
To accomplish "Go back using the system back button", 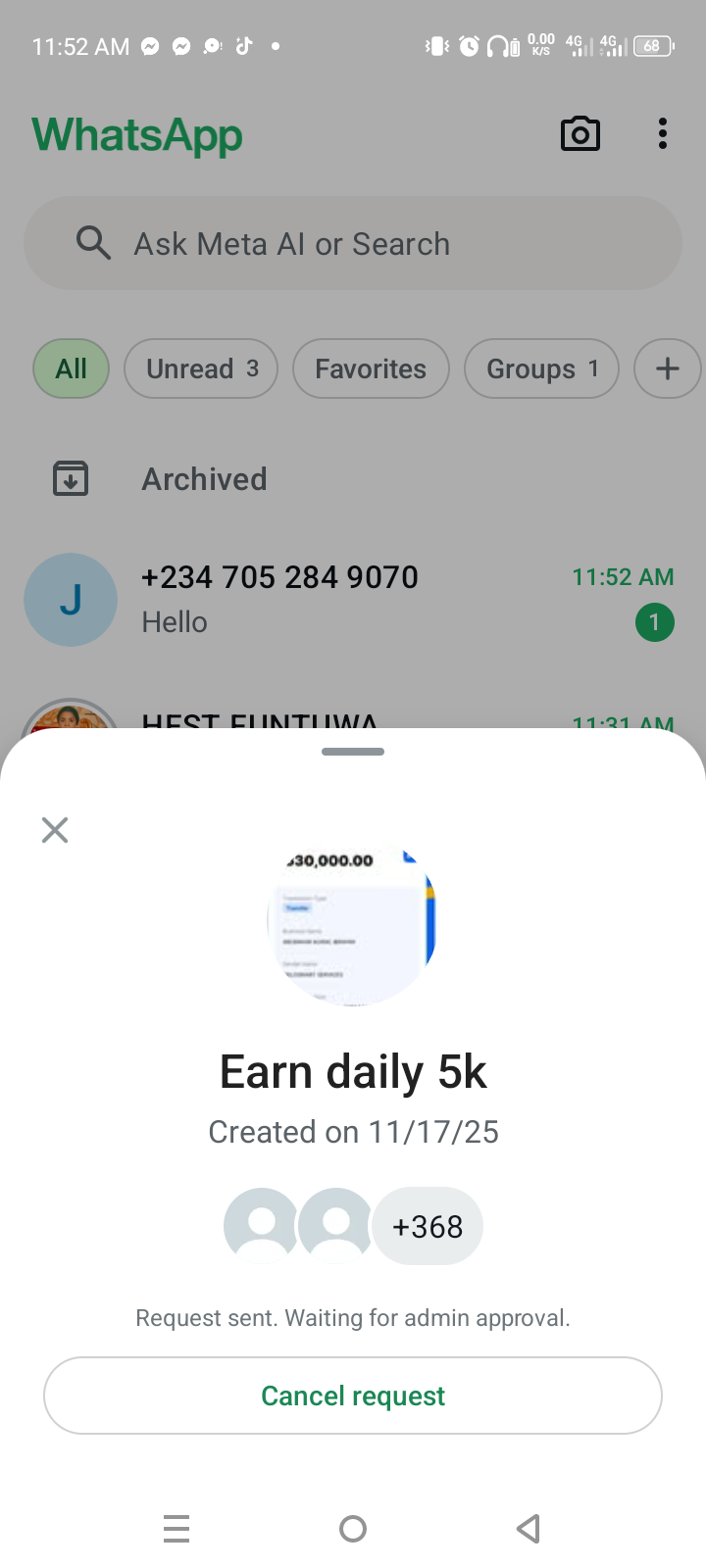I will pyautogui.click(x=529, y=1528).
